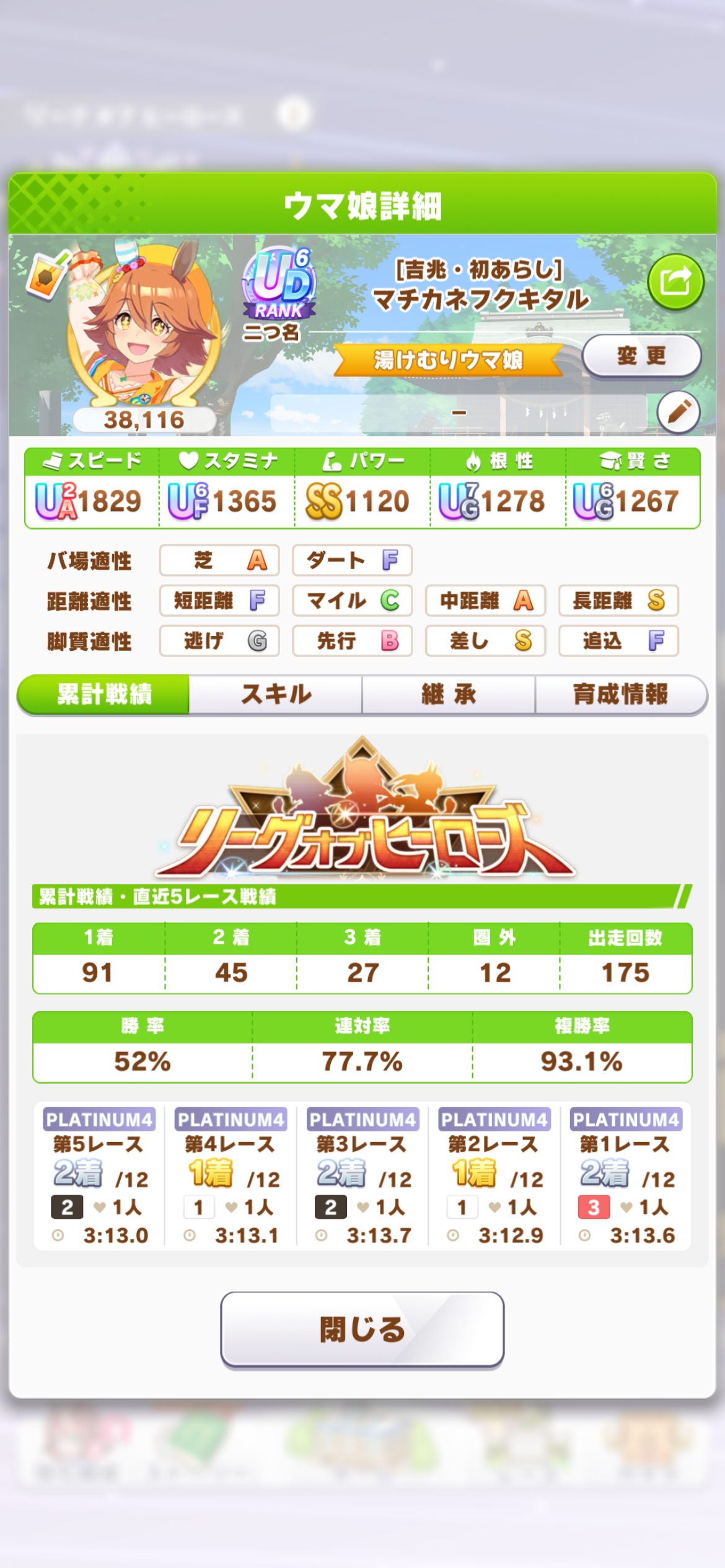This screenshot has width=725, height=1568.
Task: Tap the 変更 button for the nickname
Action: pos(641,356)
